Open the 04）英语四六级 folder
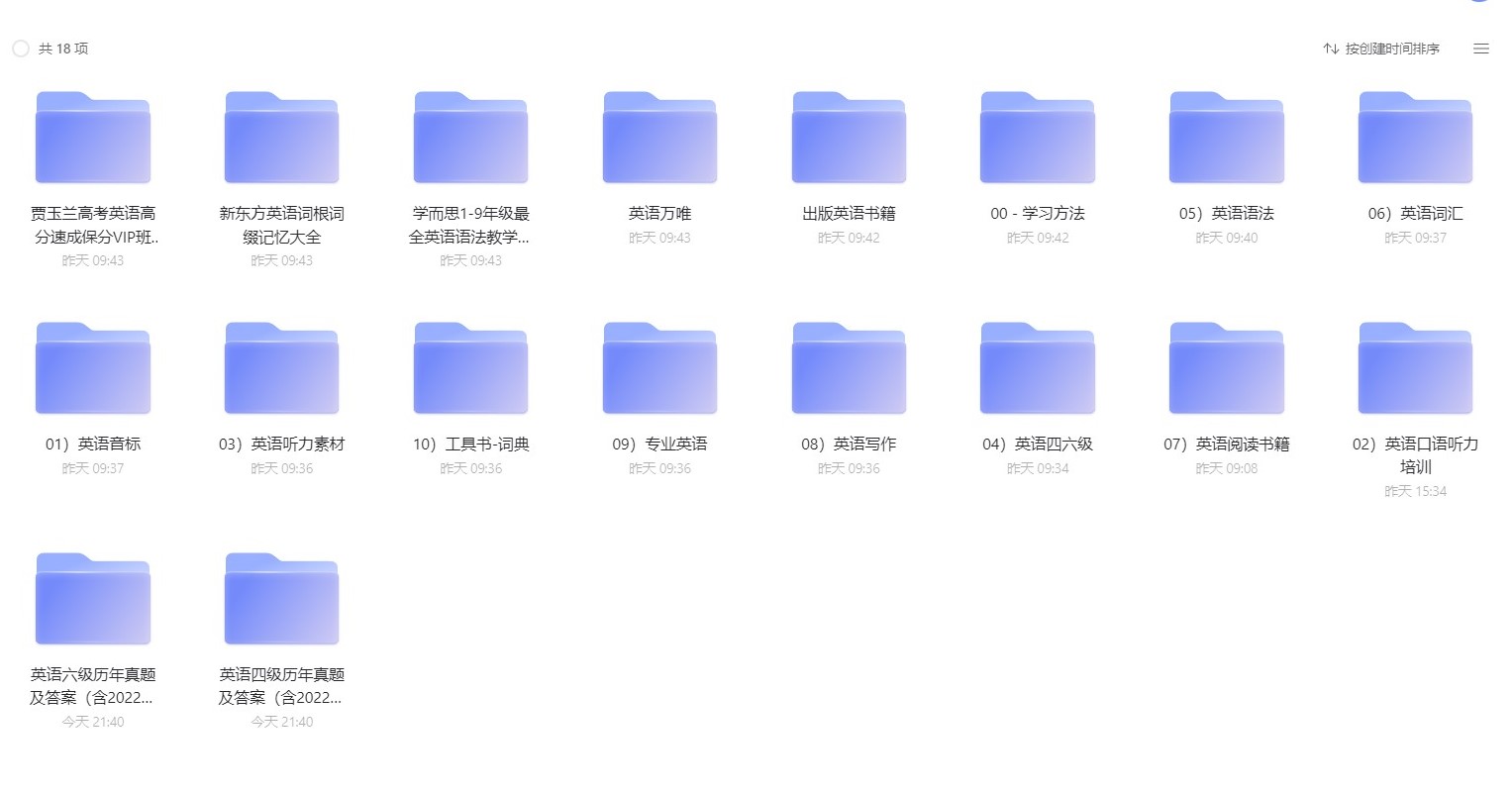1512x792 pixels. (x=1038, y=369)
